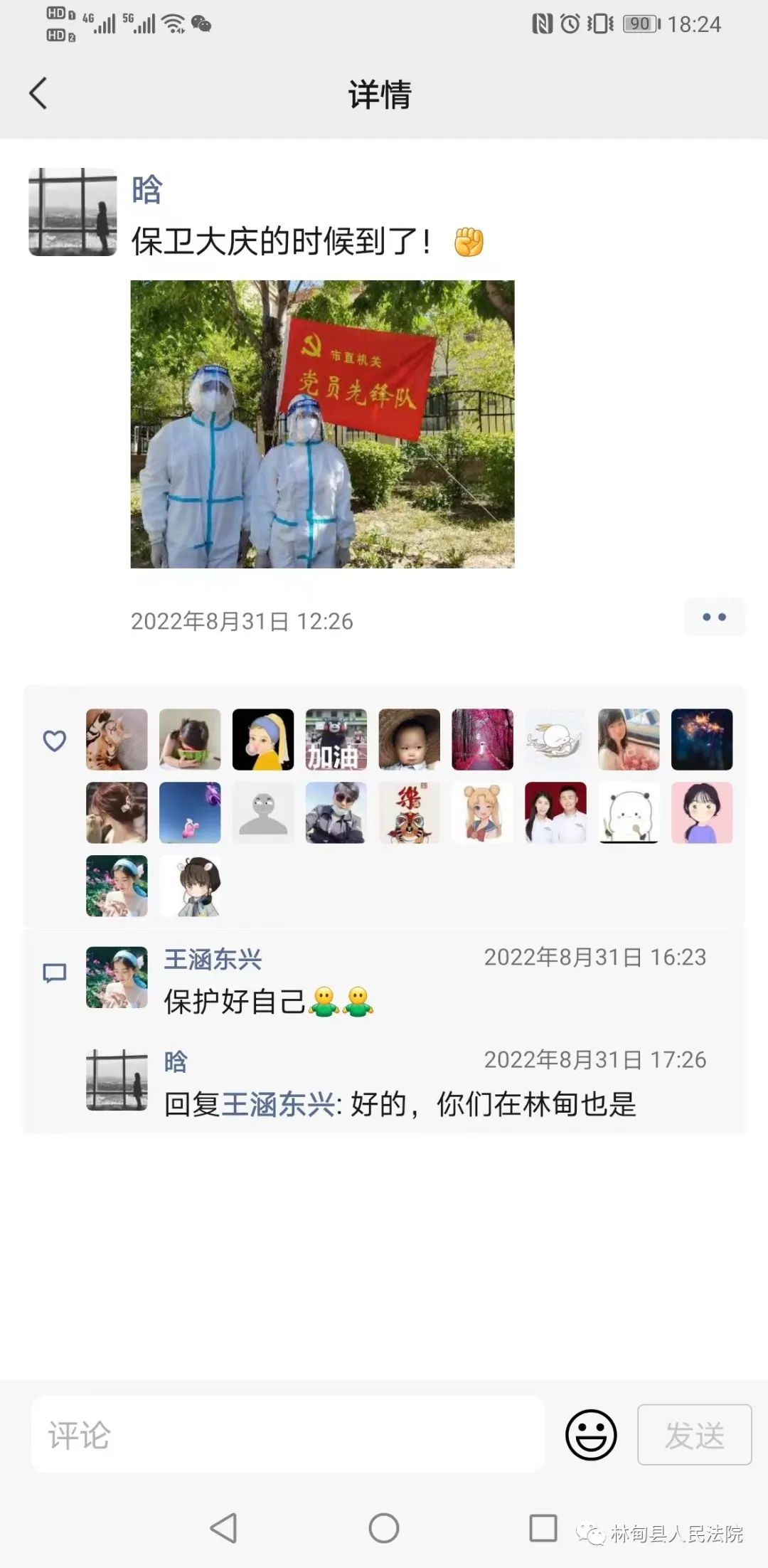
Task: Tap the 评论 comment input field
Action: (288, 1434)
